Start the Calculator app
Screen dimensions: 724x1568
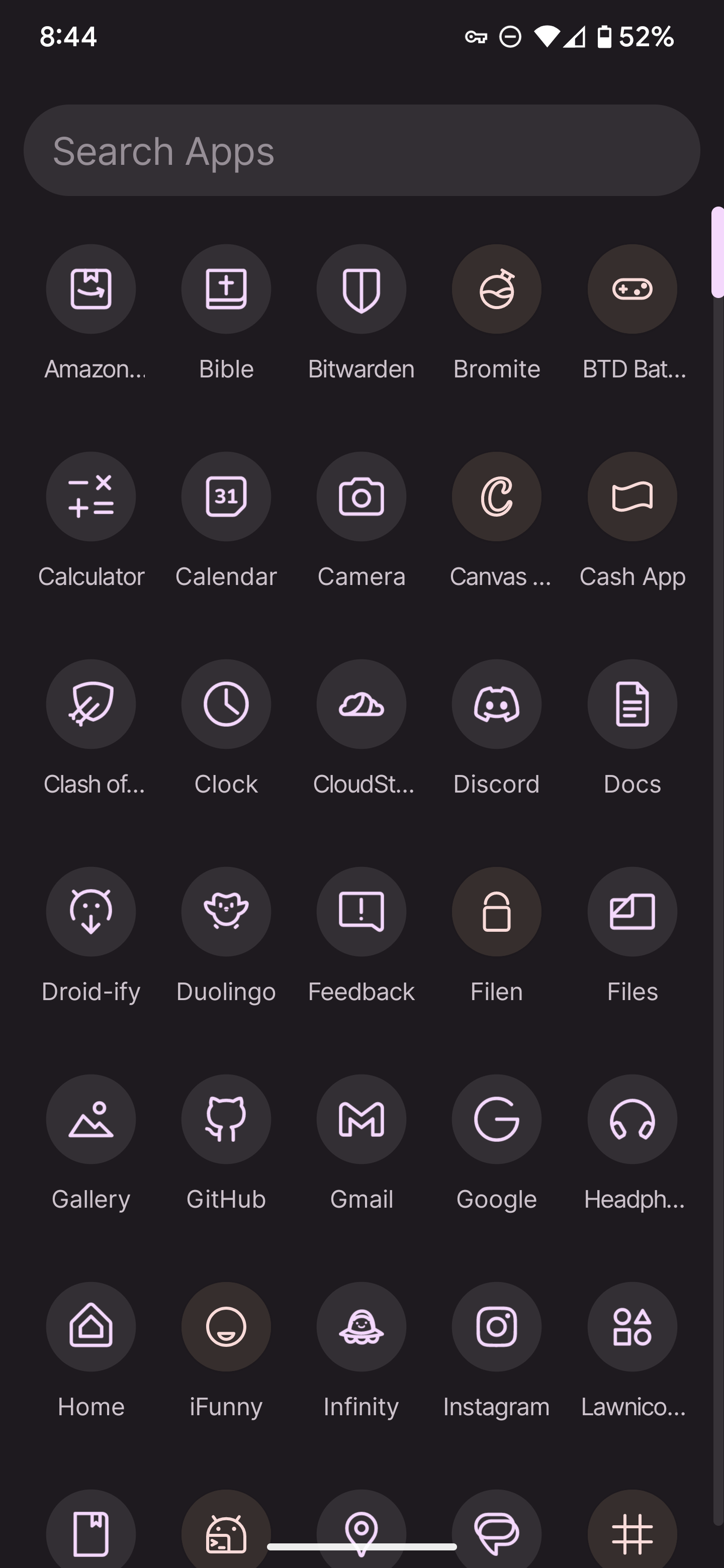click(x=90, y=497)
